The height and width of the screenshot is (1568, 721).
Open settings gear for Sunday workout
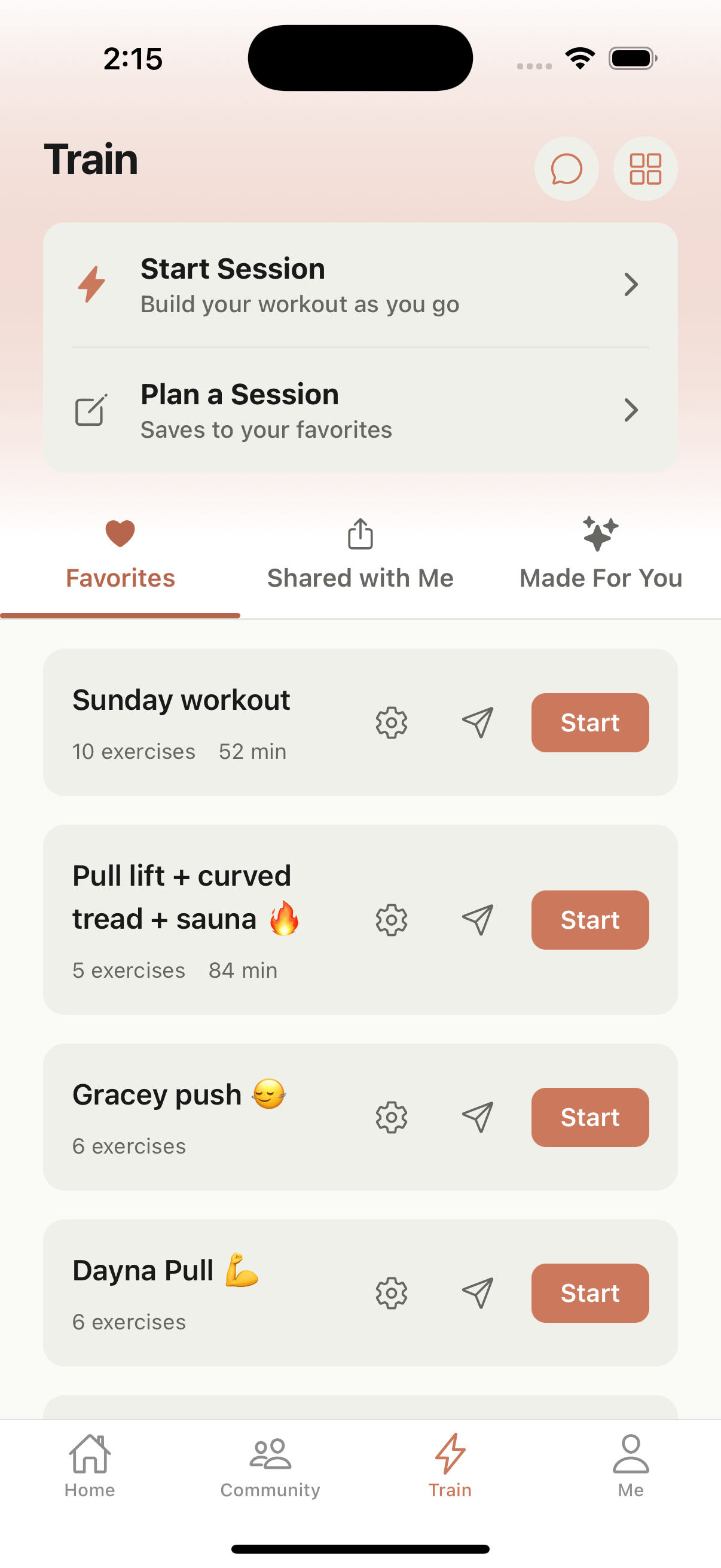pos(391,722)
